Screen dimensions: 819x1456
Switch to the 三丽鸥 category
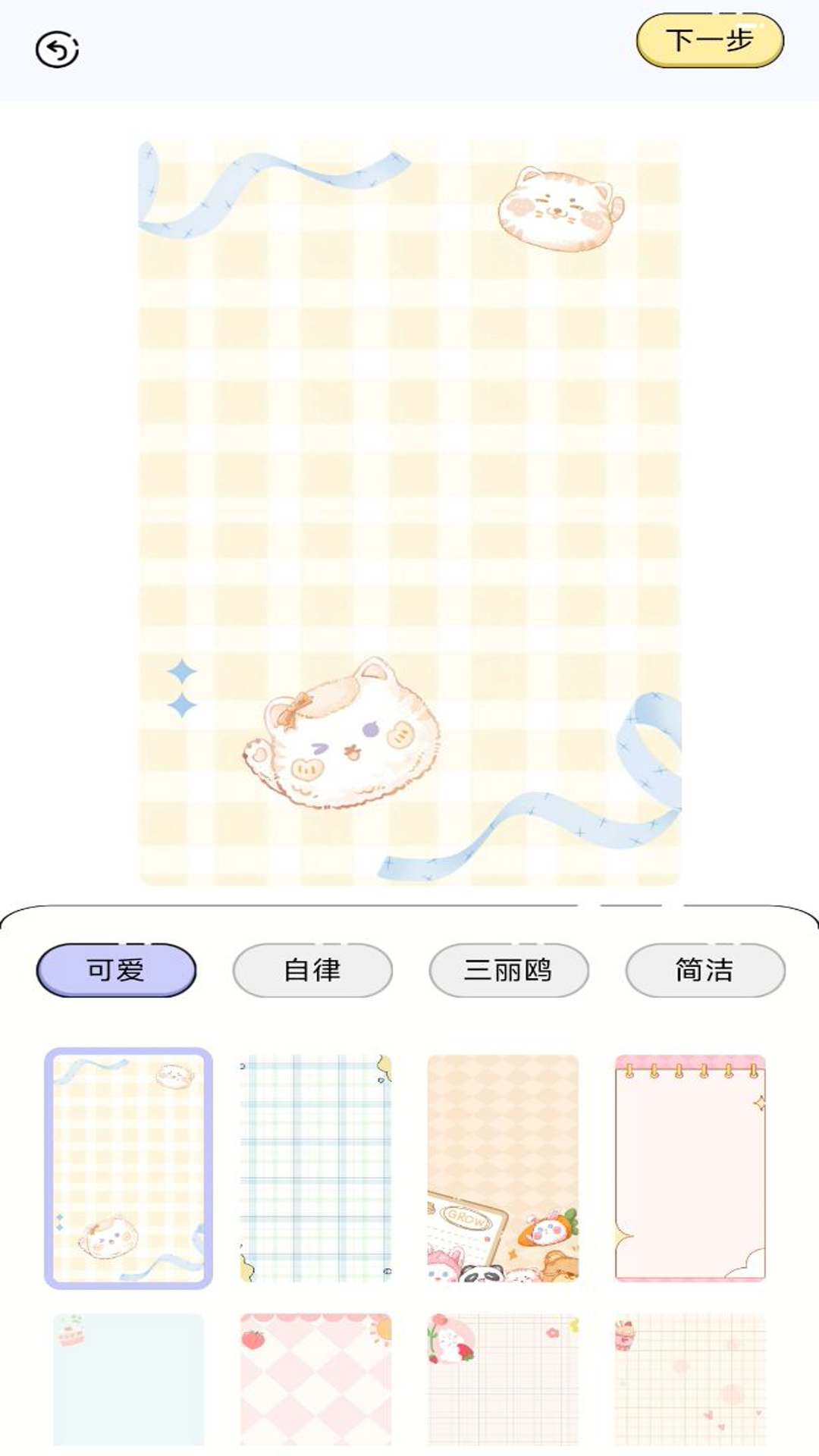point(509,970)
